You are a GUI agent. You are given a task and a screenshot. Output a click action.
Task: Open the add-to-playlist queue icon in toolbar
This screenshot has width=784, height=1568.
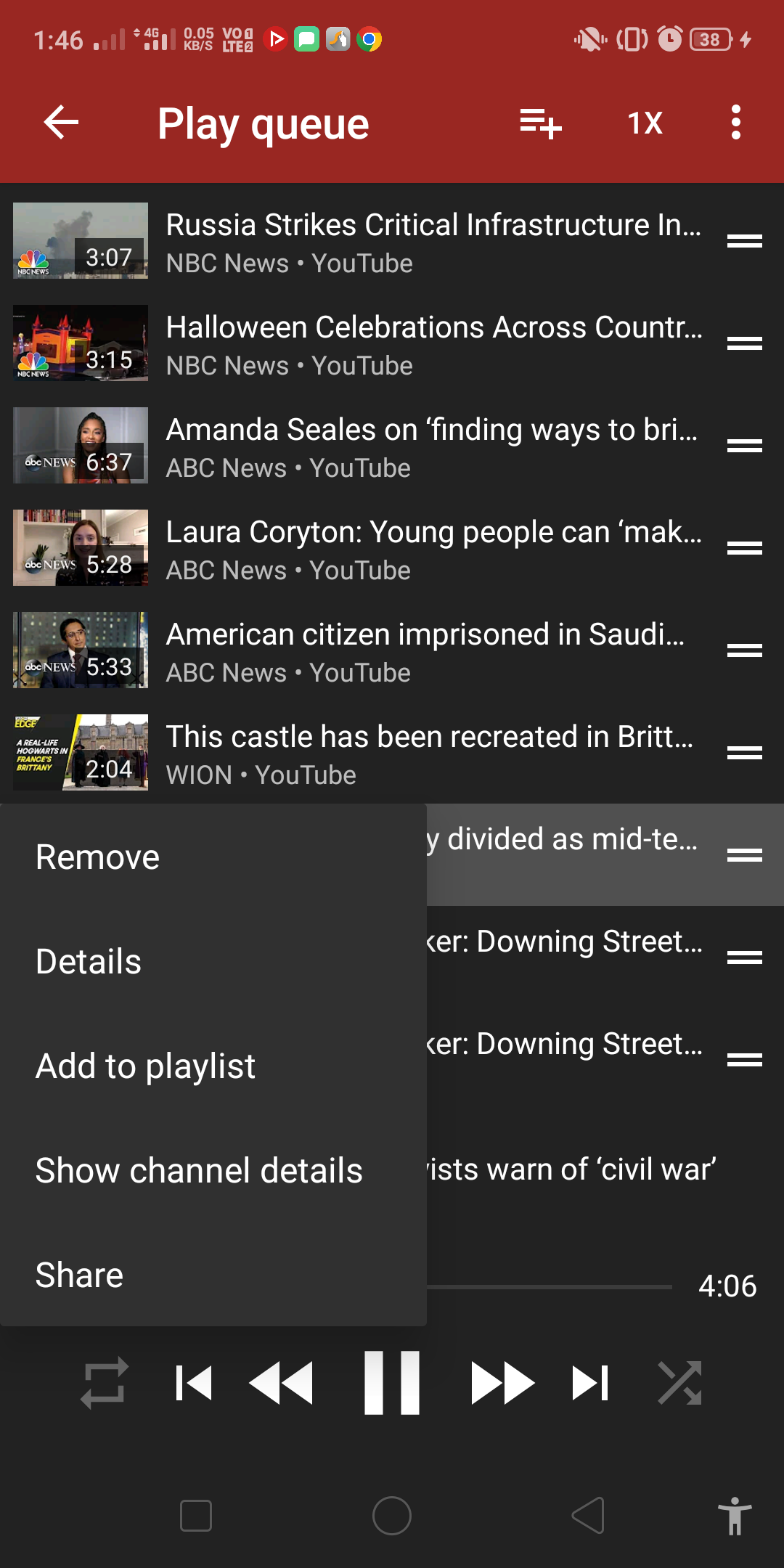(541, 123)
